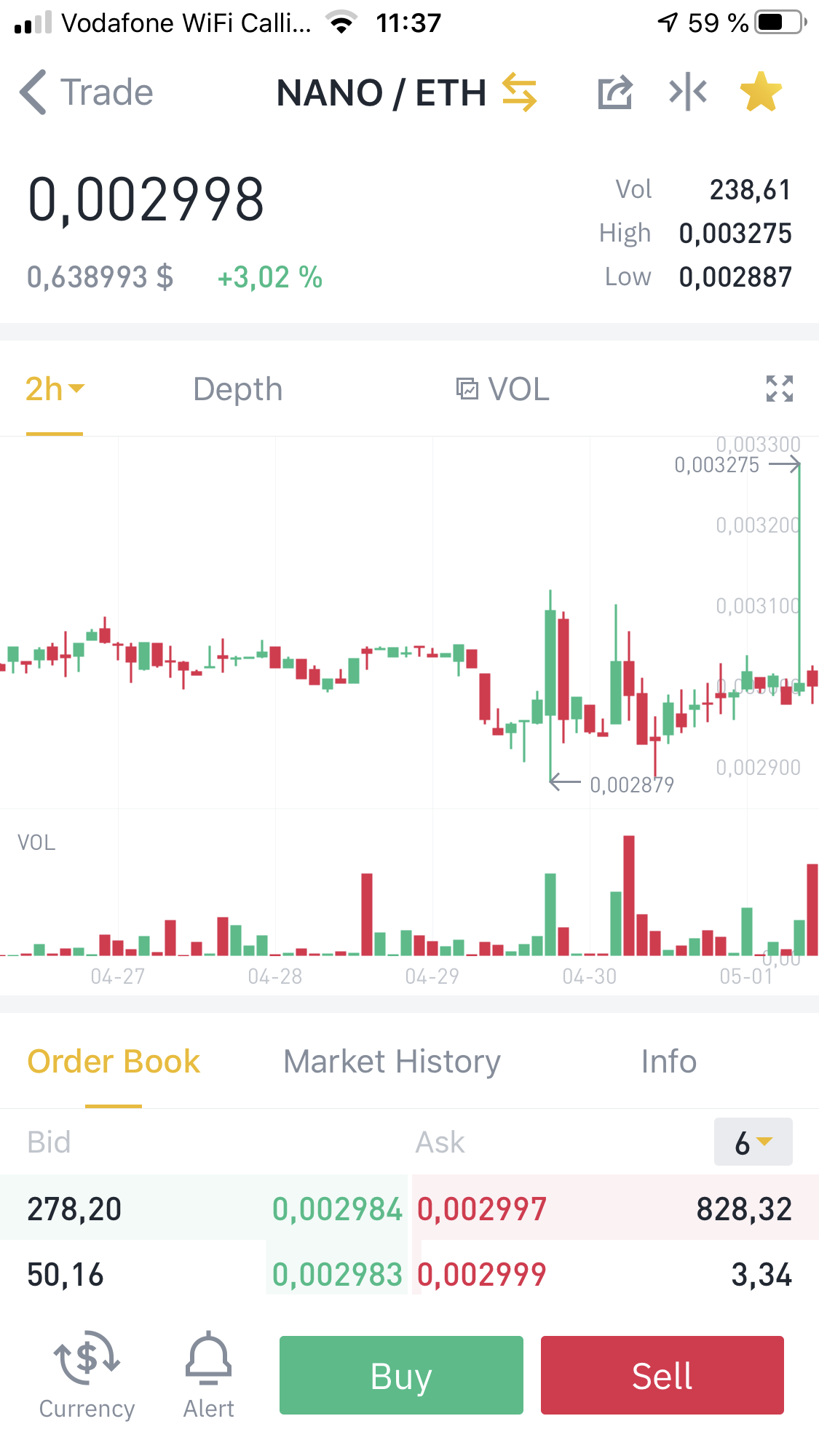Viewport: 819px width, 1456px height.
Task: Open the 2h interval dropdown
Action: coord(55,389)
